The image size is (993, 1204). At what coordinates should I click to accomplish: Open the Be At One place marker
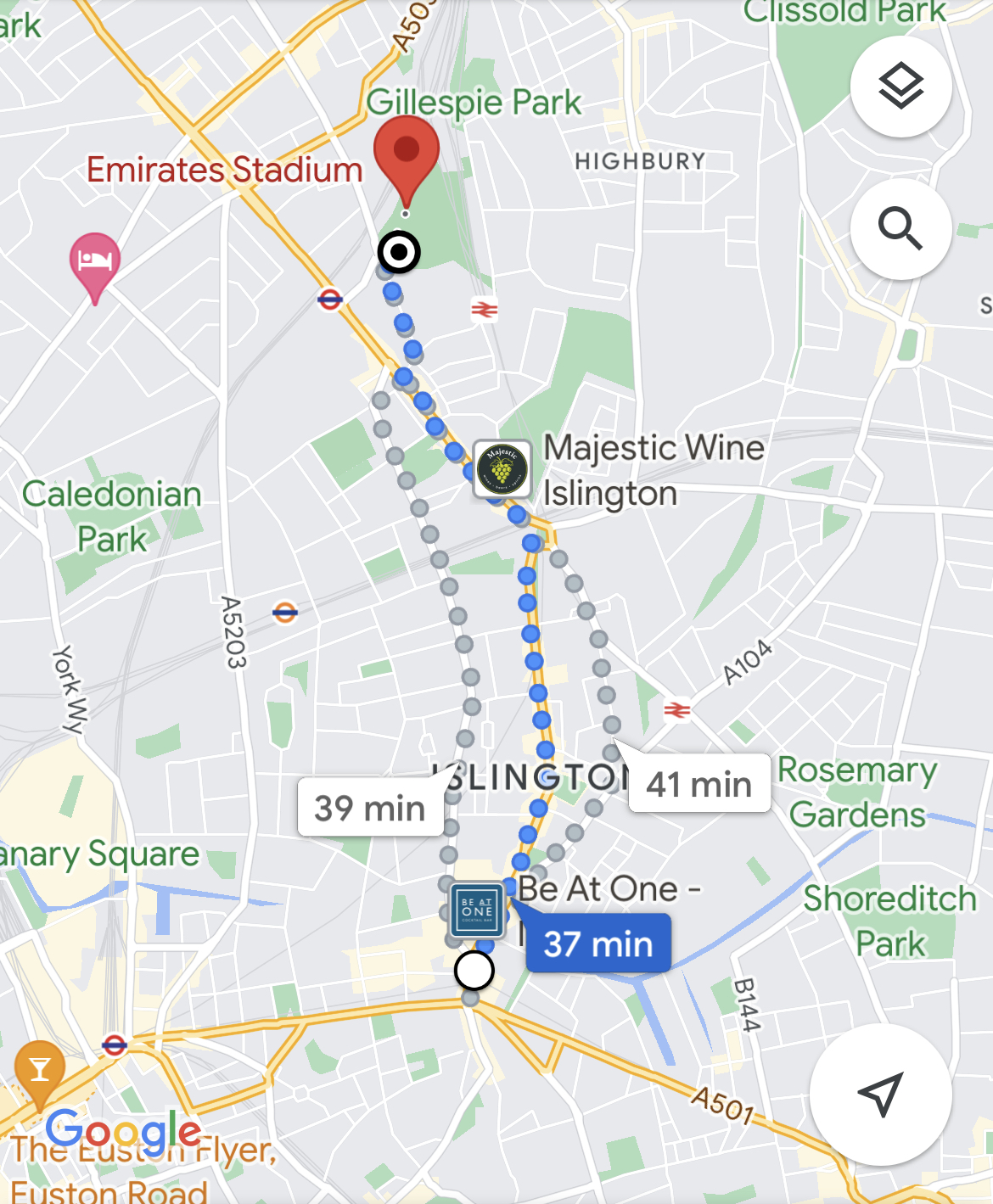point(477,910)
